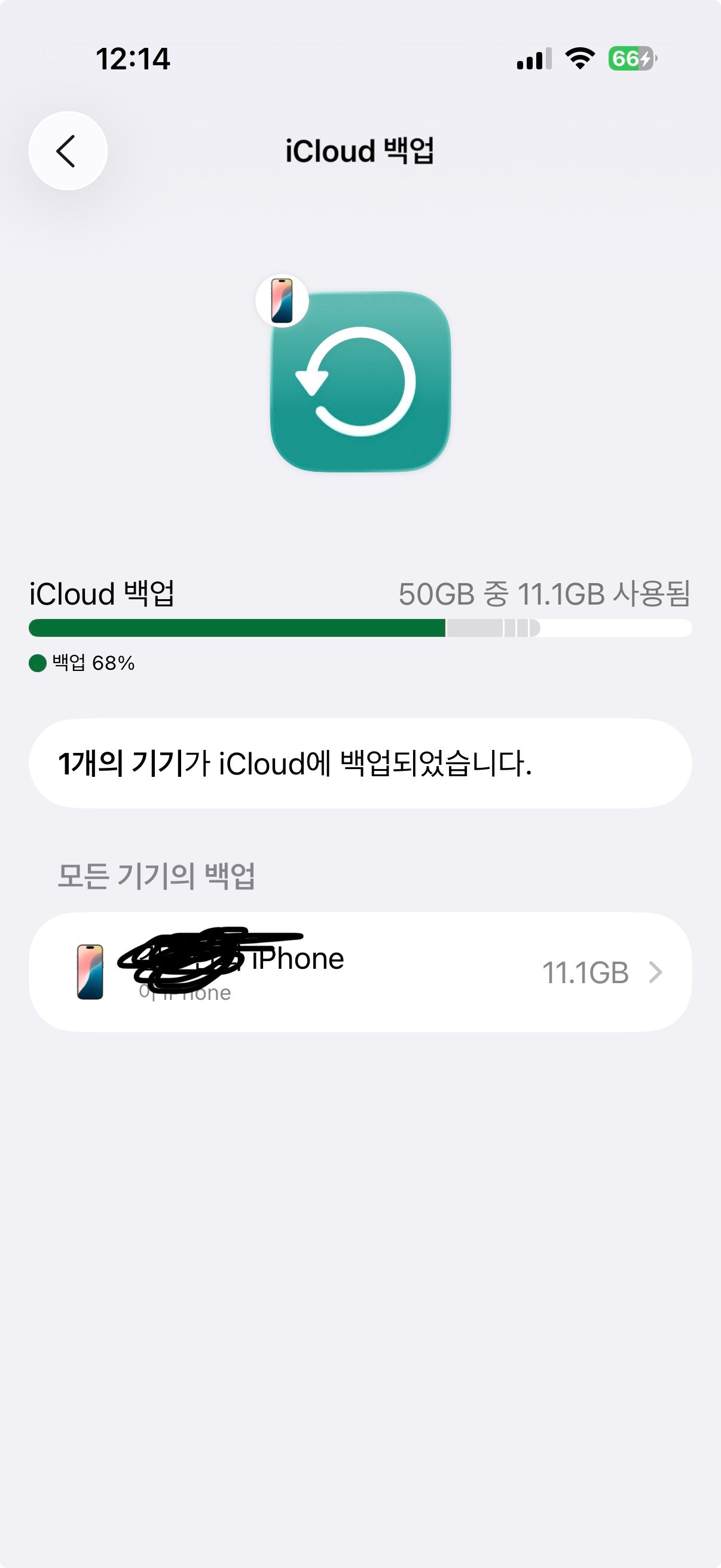The width and height of the screenshot is (721, 1568).
Task: Open the 11.1GB iPhone backup details
Action: click(360, 972)
